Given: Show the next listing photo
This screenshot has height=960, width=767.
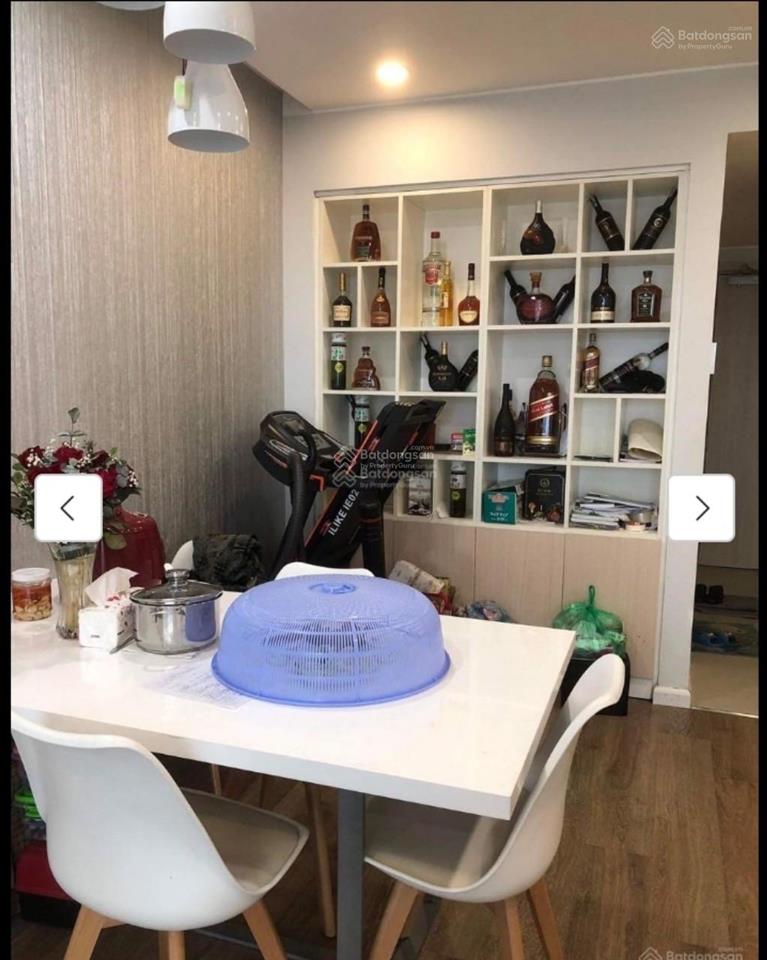Looking at the screenshot, I should click(701, 508).
